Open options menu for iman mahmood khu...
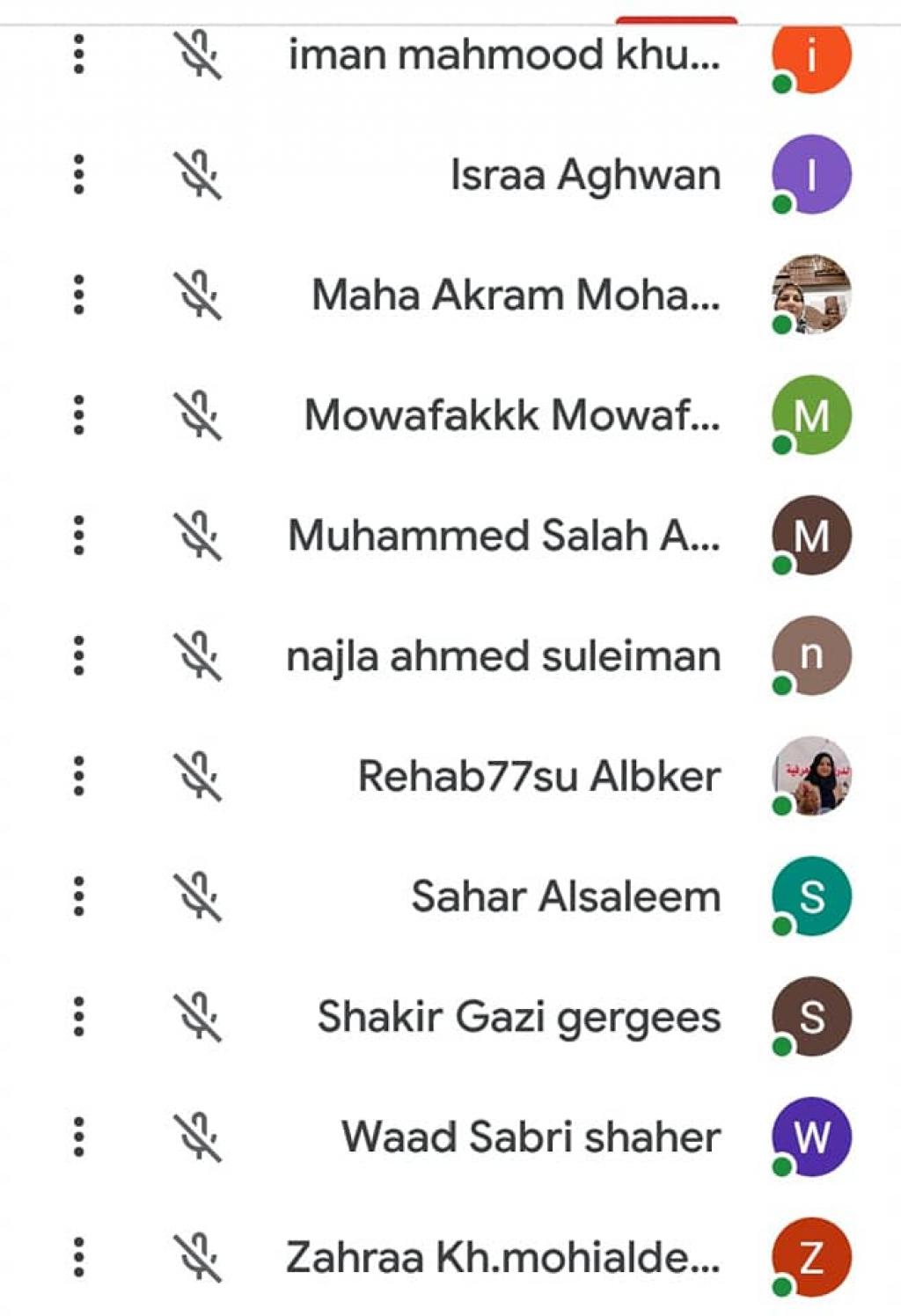The width and height of the screenshot is (901, 1316). (79, 55)
